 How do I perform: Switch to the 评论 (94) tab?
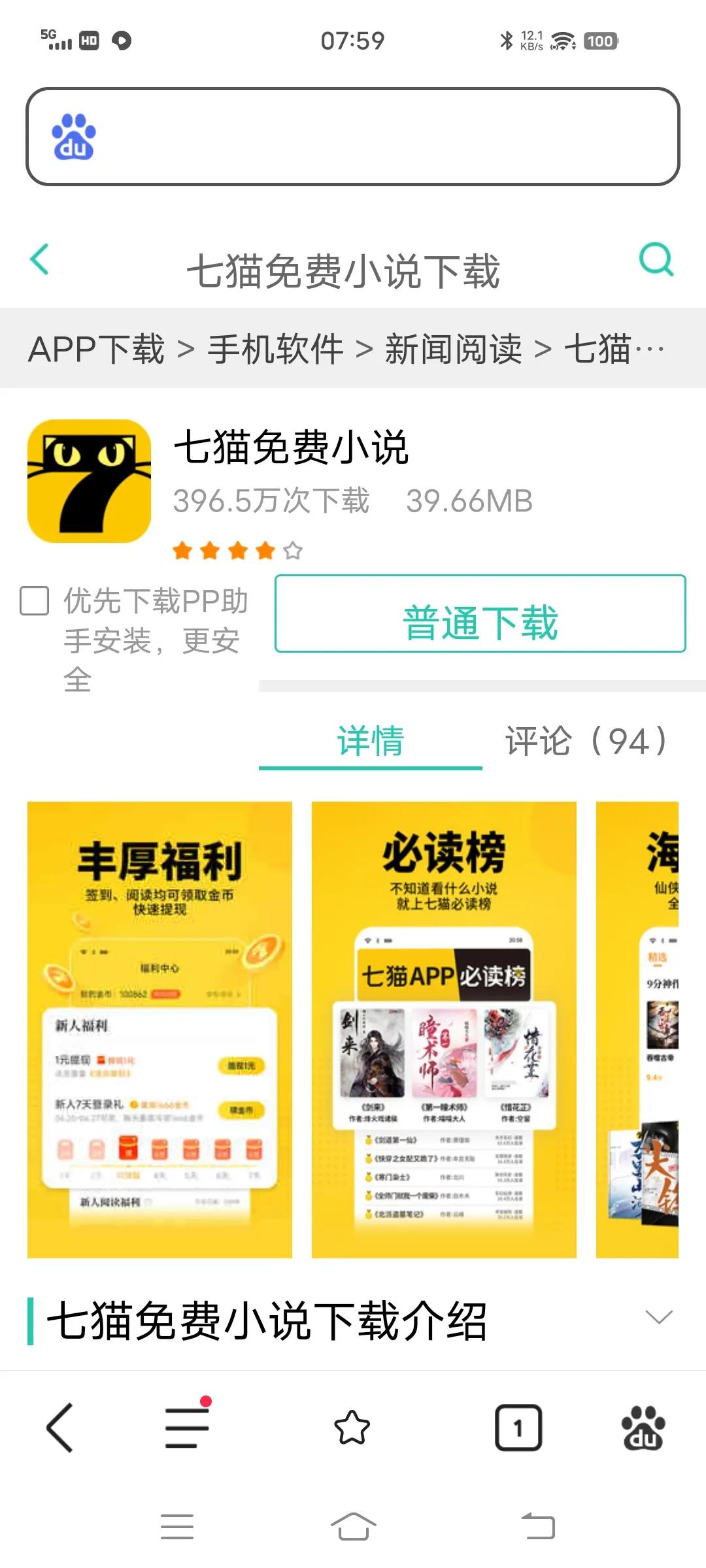586,742
